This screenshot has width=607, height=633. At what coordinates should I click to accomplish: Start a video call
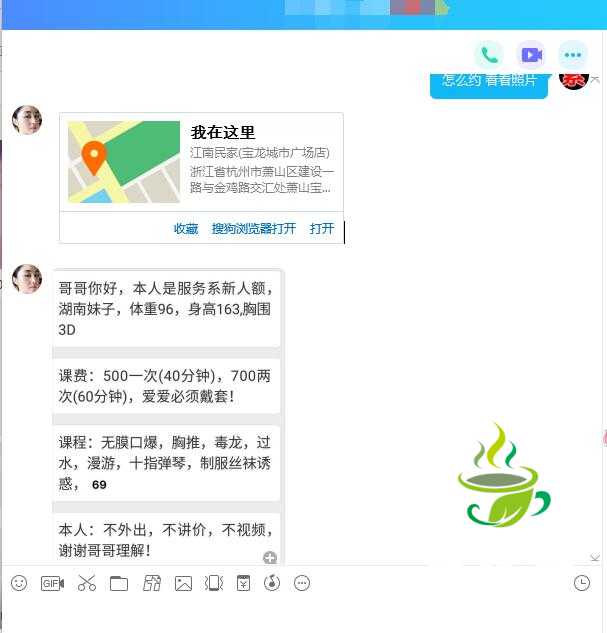[531, 55]
